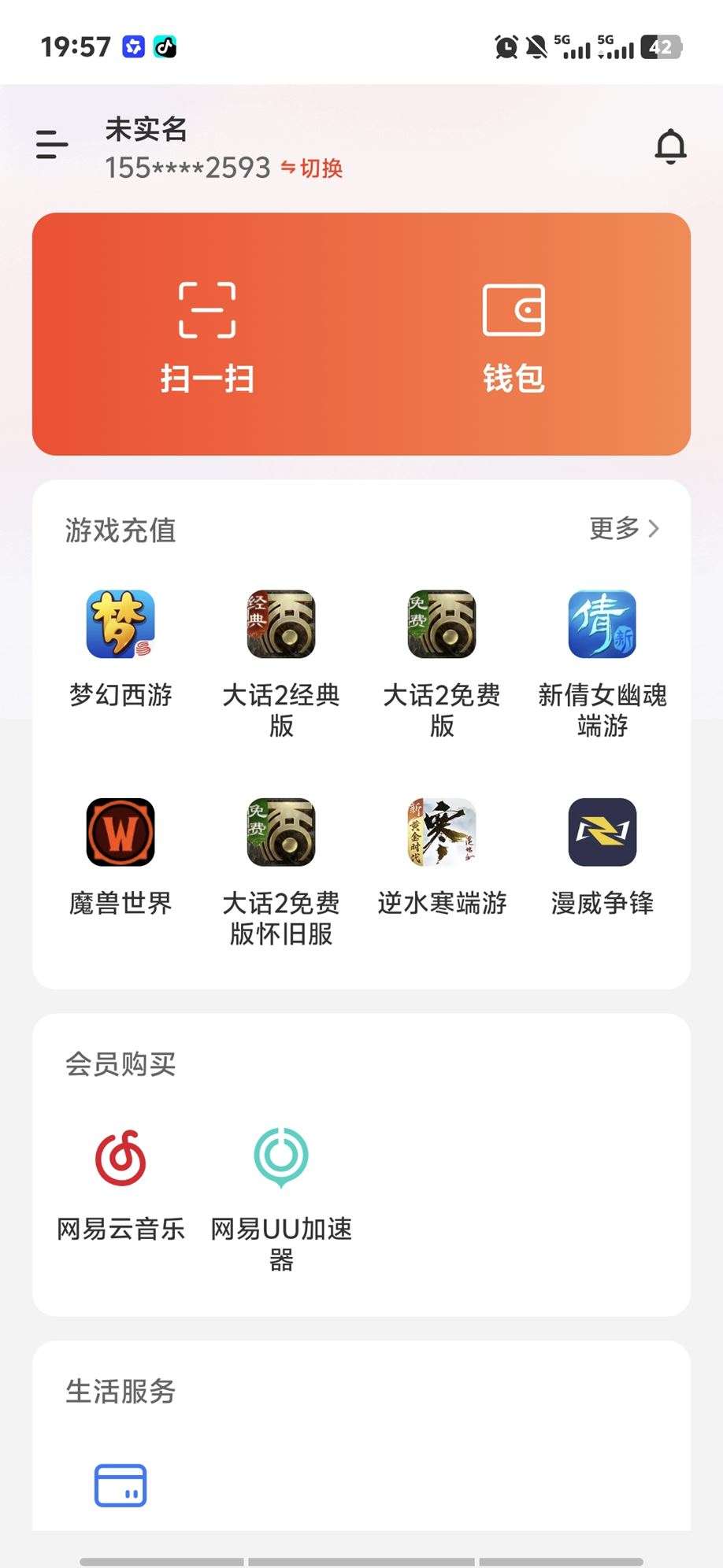The width and height of the screenshot is (723, 1568).
Task: Open the card icon under 生活服务
Action: [x=120, y=1486]
